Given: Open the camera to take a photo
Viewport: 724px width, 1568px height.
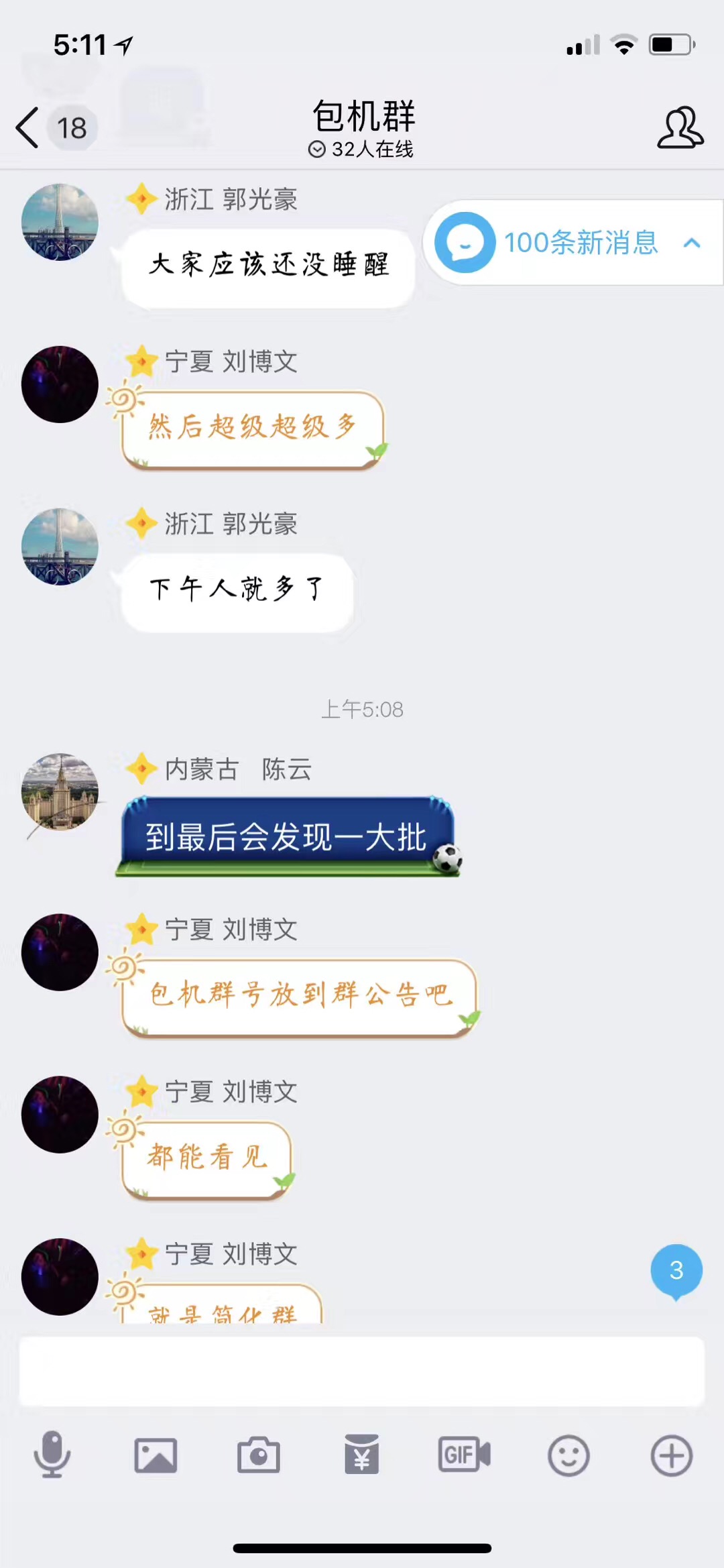Looking at the screenshot, I should point(259,1455).
